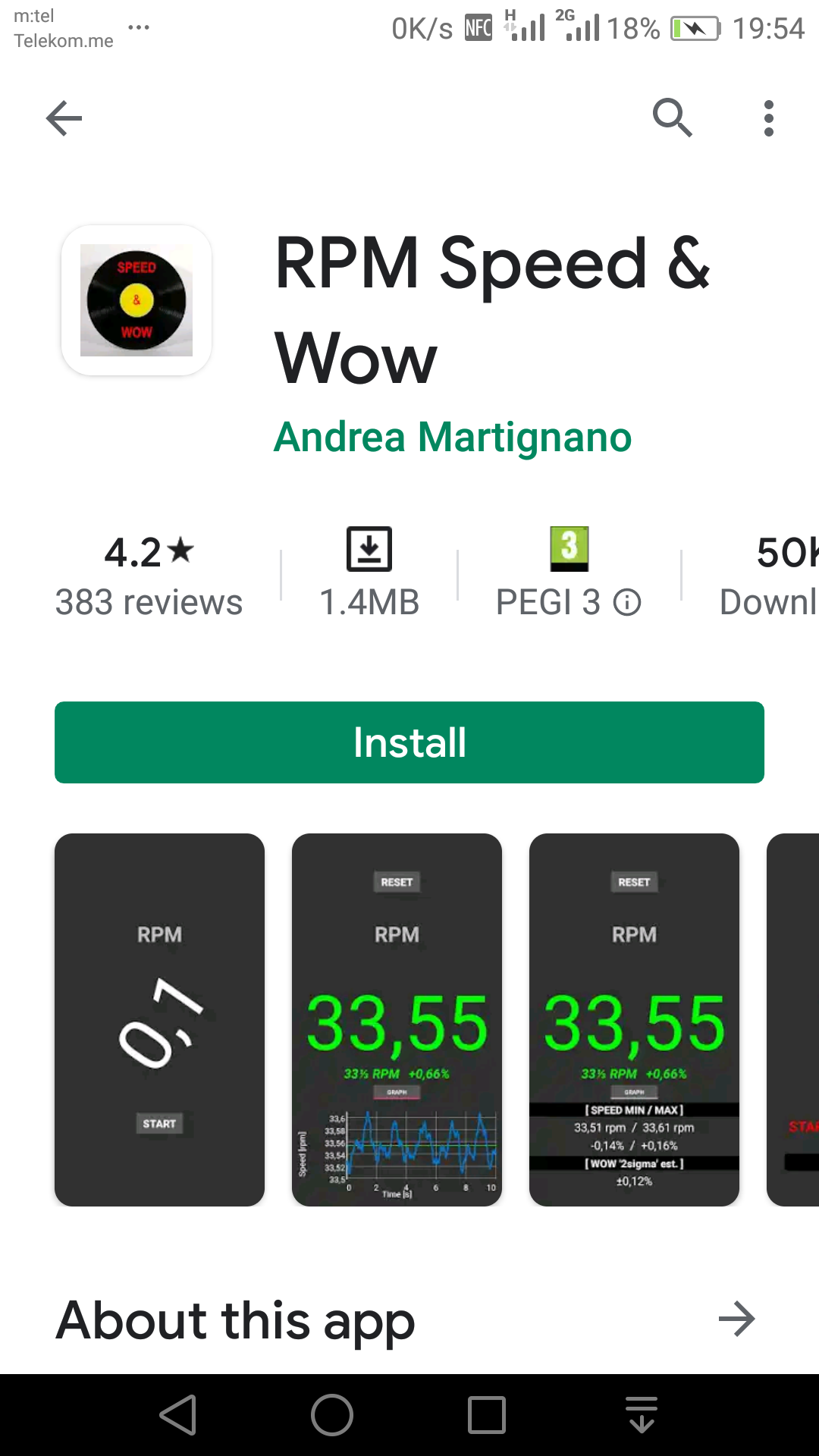Open the recent apps view

487,1415
